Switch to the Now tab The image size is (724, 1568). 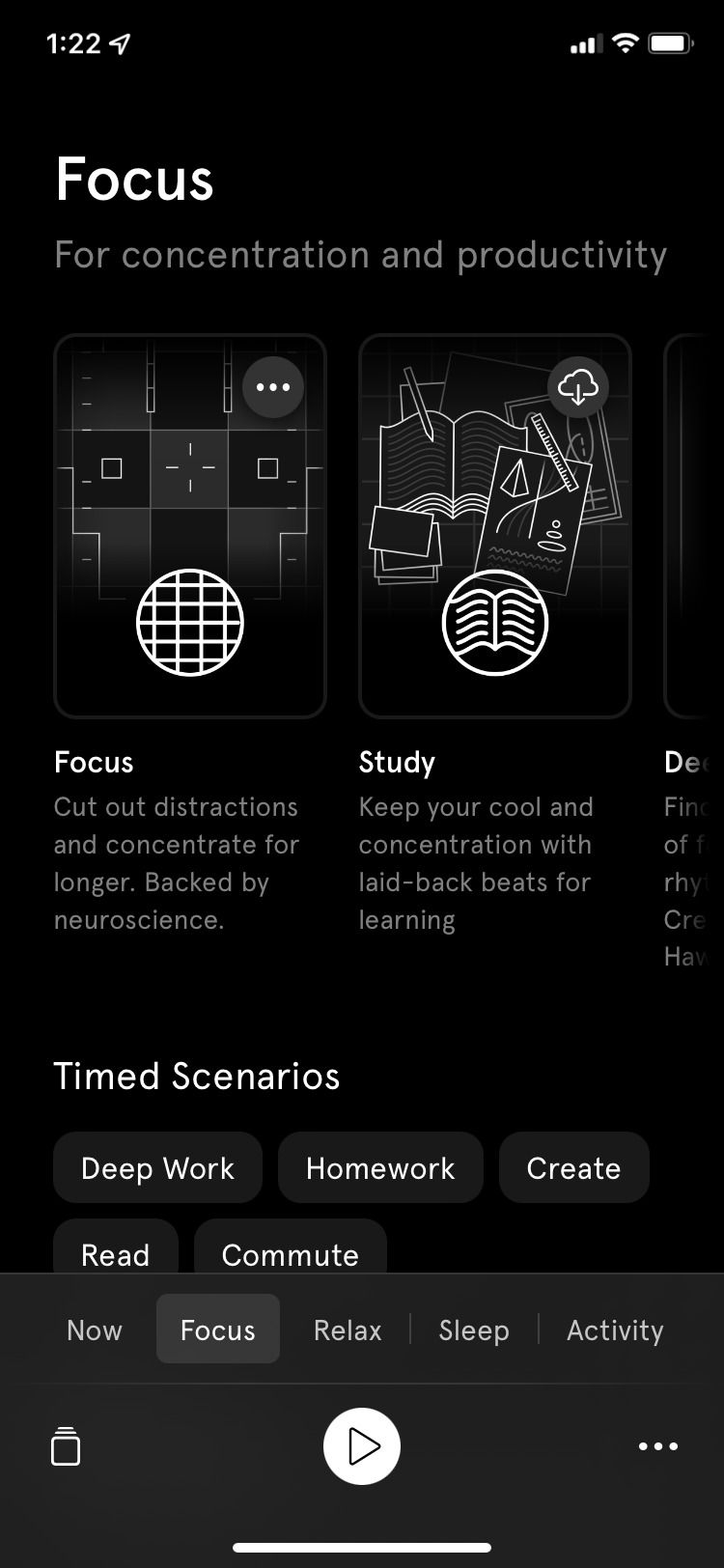click(95, 1330)
